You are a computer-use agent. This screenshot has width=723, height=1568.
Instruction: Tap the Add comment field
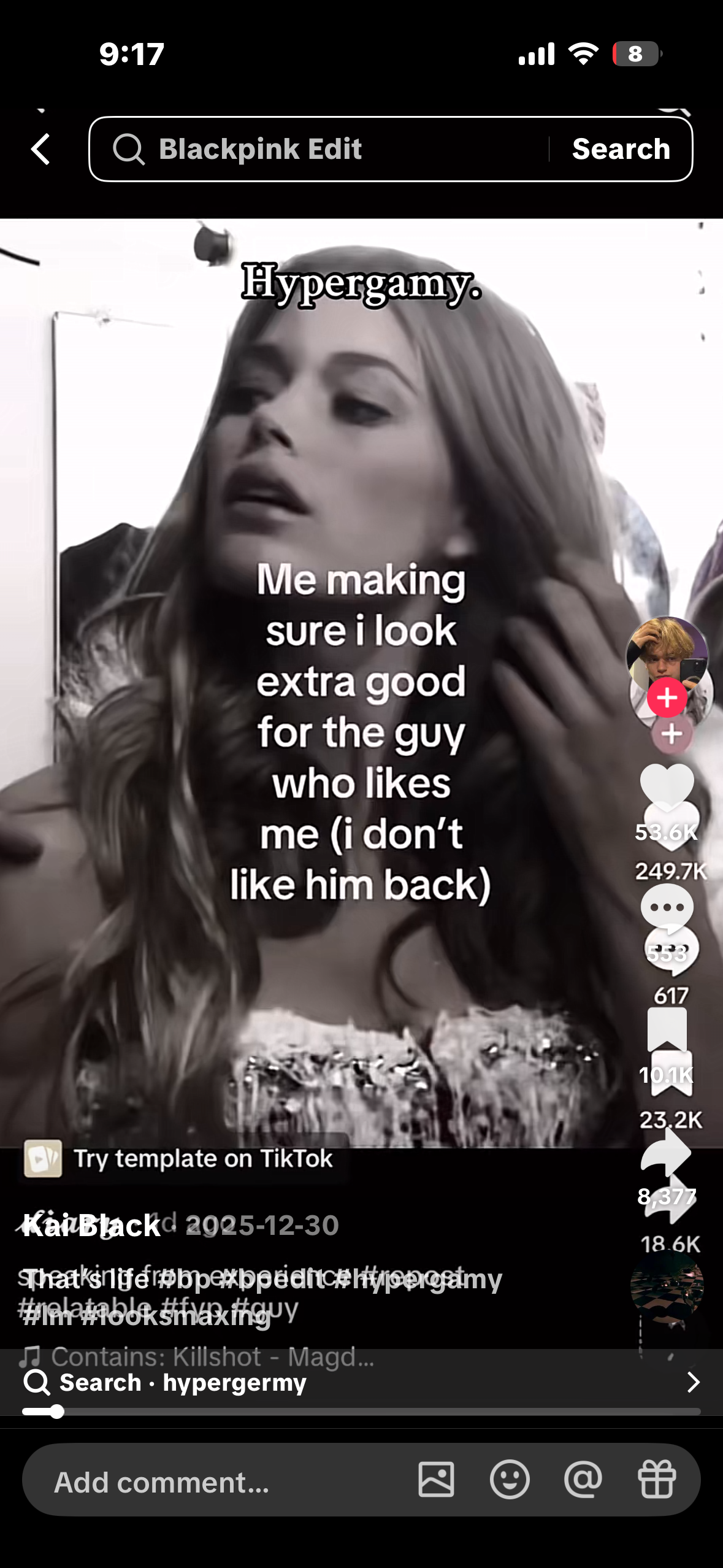215,1482
